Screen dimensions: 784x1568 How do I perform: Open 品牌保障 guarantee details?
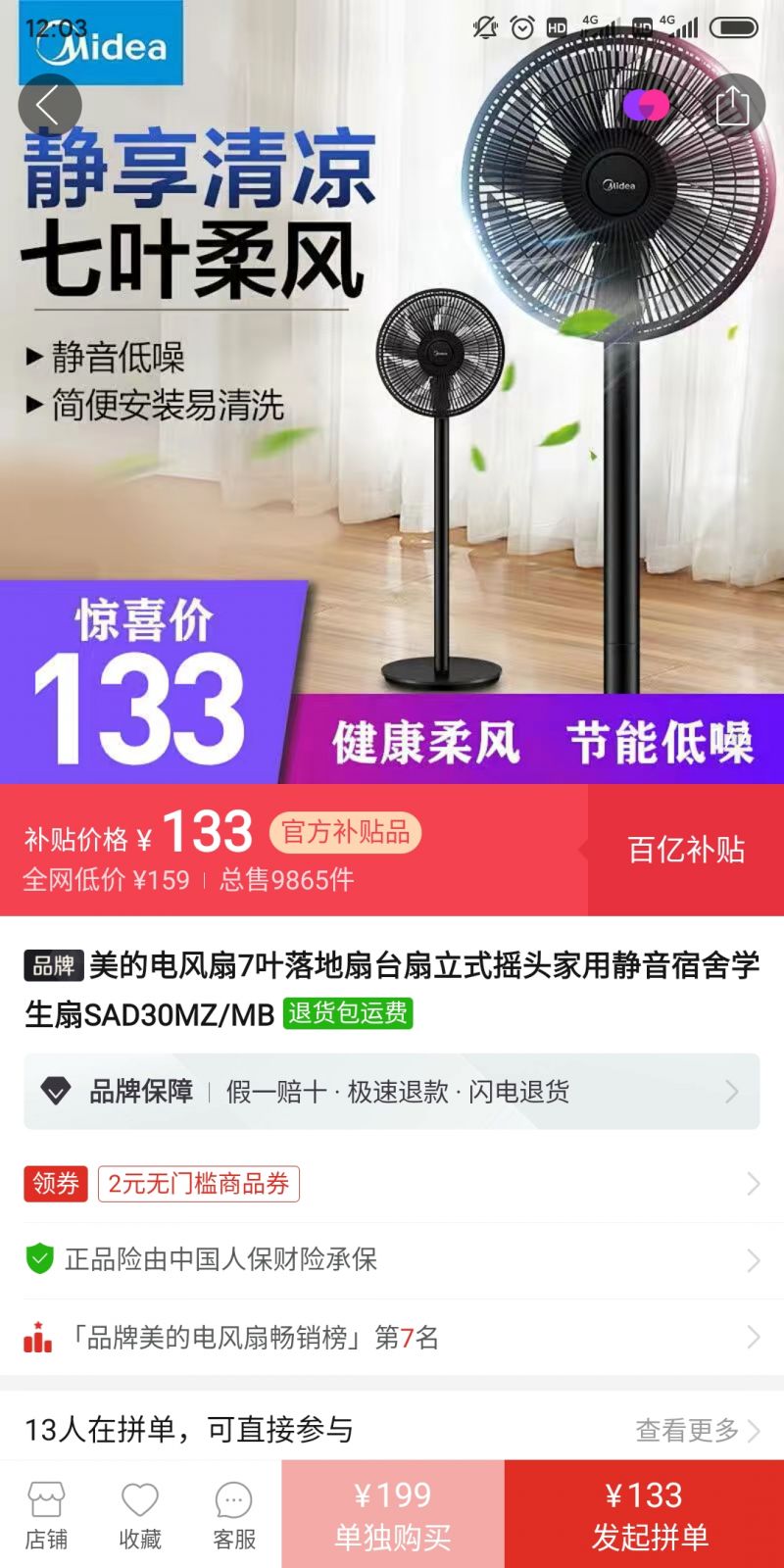coord(392,1091)
